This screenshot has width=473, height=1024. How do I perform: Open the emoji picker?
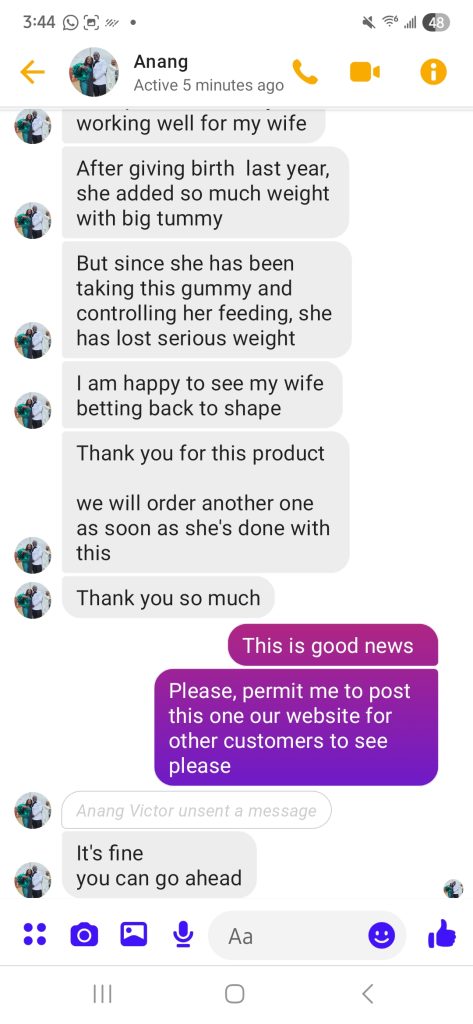(x=382, y=936)
